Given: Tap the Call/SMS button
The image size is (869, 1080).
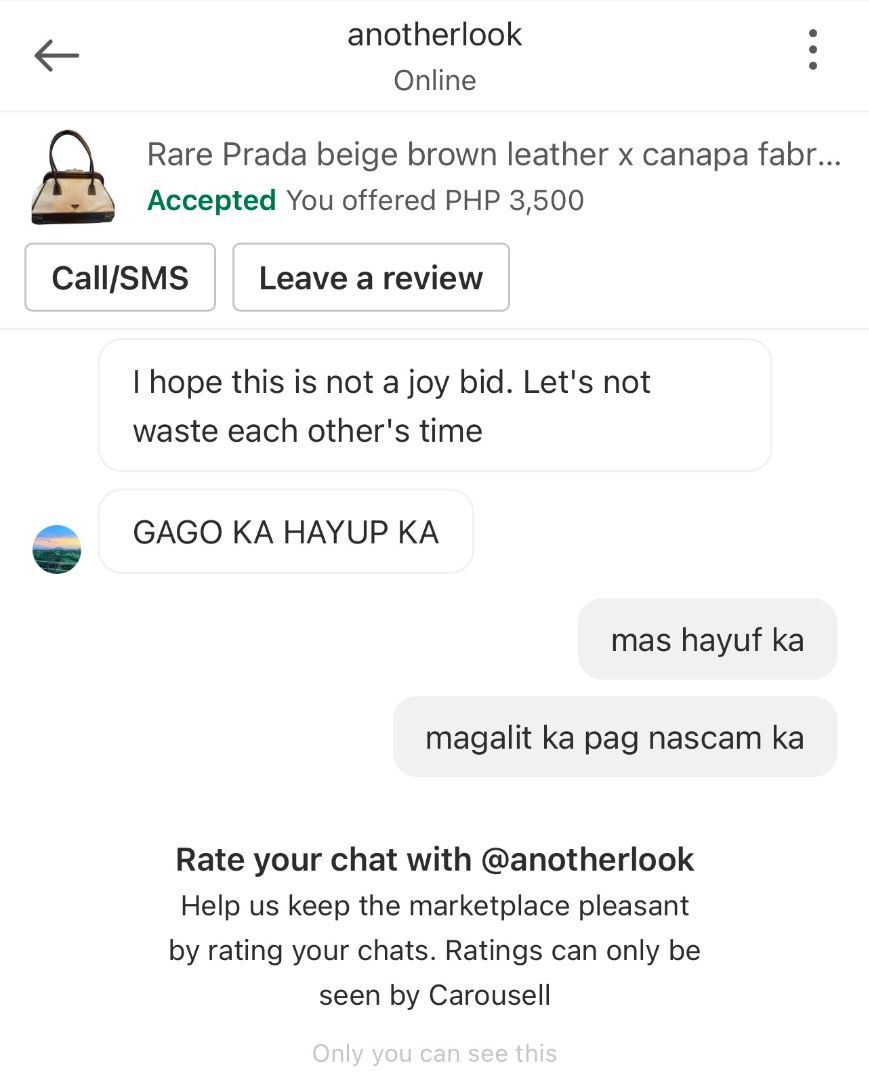Looking at the screenshot, I should [120, 278].
